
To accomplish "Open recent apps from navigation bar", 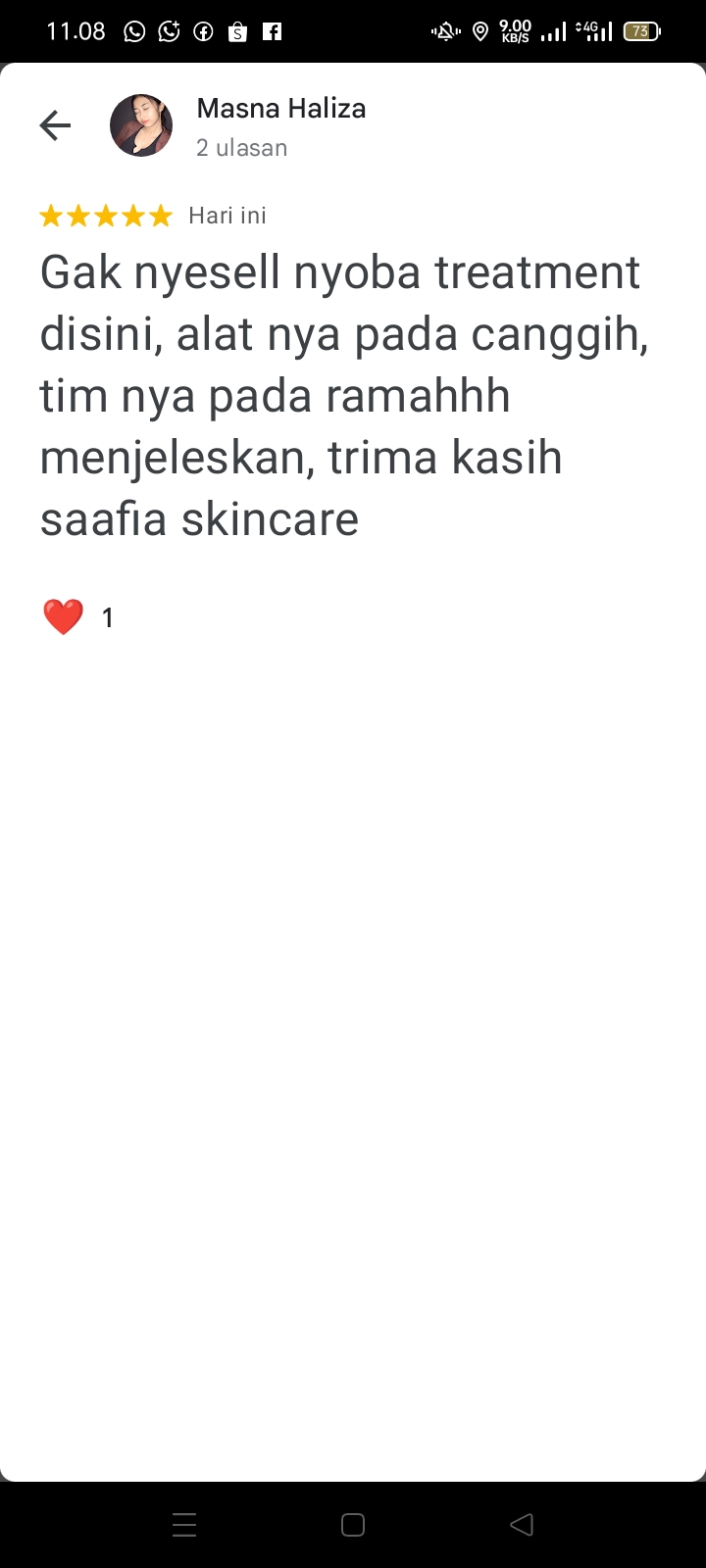I will point(184,1525).
